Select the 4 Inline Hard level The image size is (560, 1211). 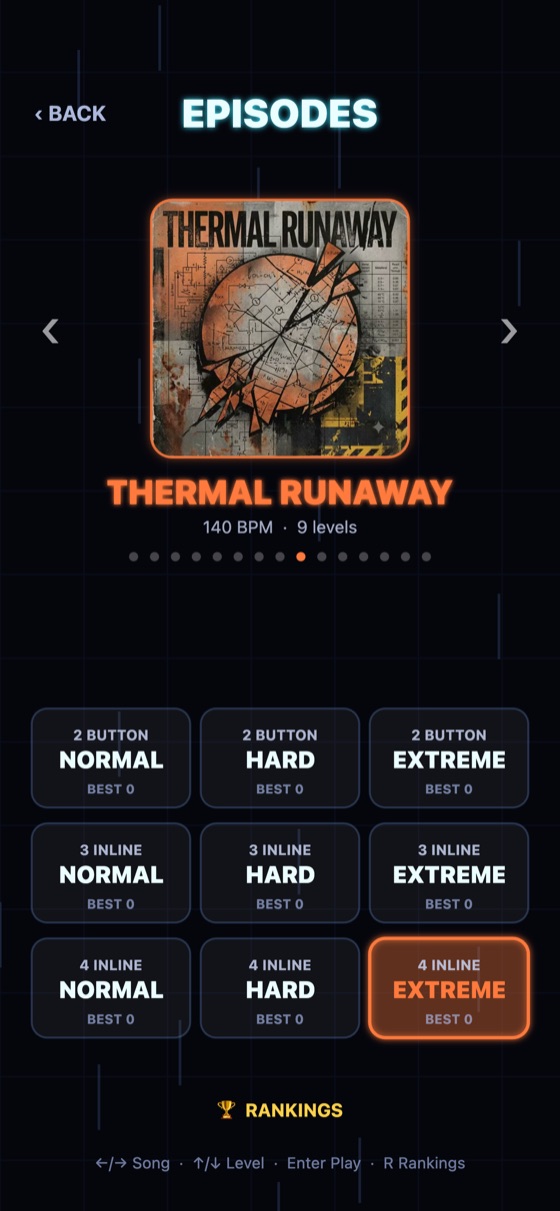pyautogui.click(x=280, y=988)
